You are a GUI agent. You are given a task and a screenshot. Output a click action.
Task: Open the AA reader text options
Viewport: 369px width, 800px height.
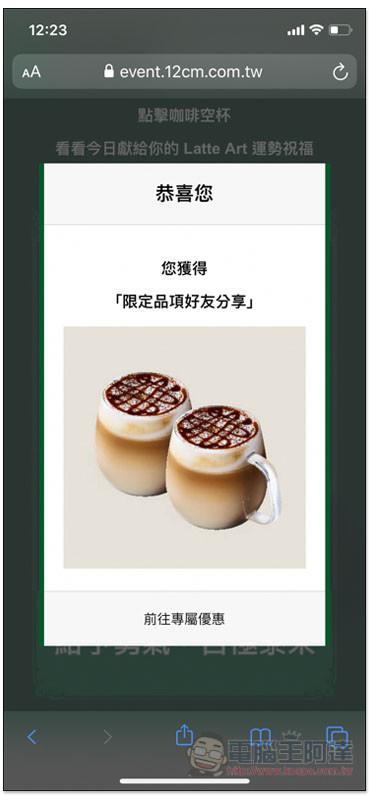[x=31, y=72]
